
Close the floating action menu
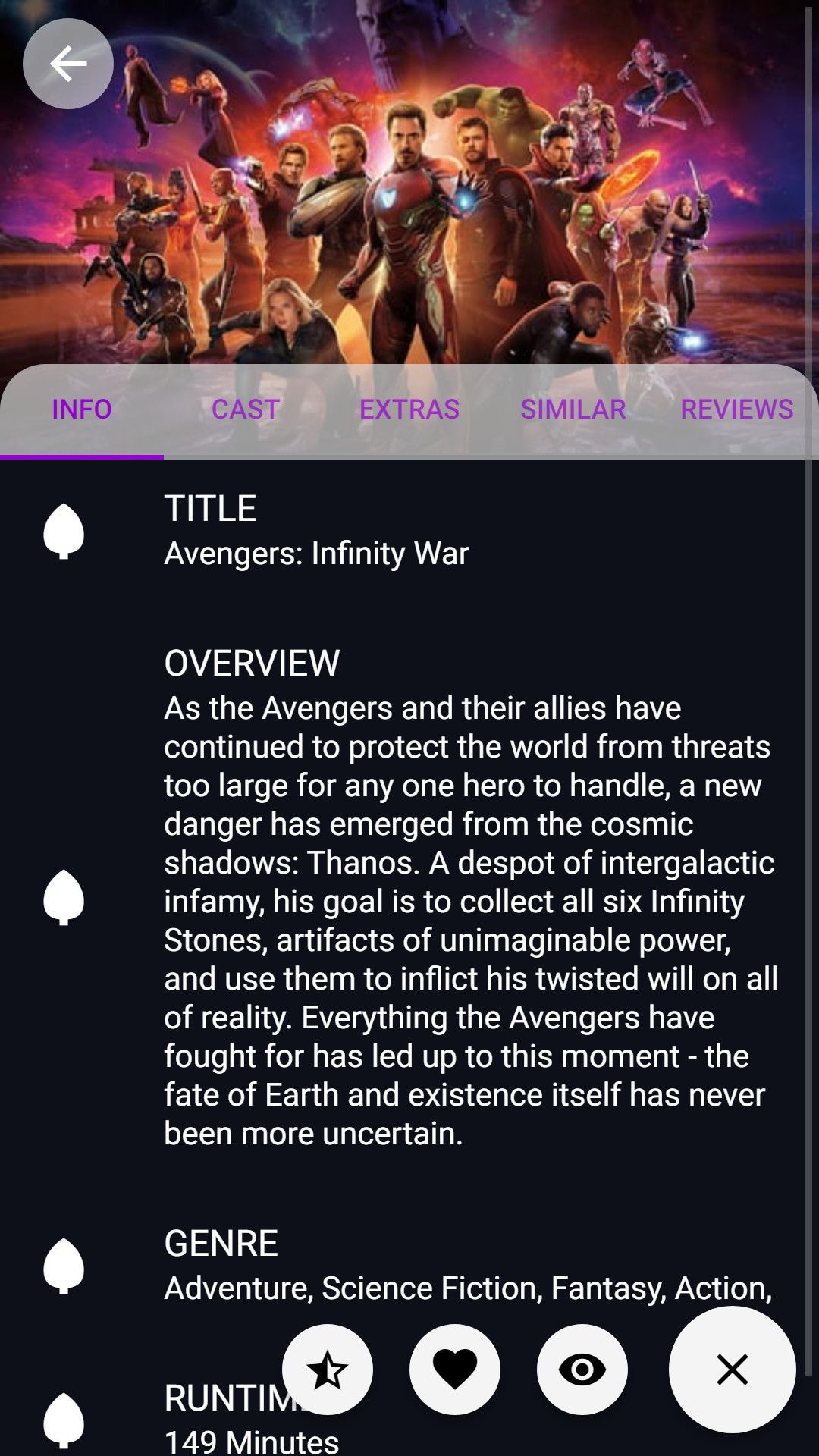click(x=733, y=1370)
